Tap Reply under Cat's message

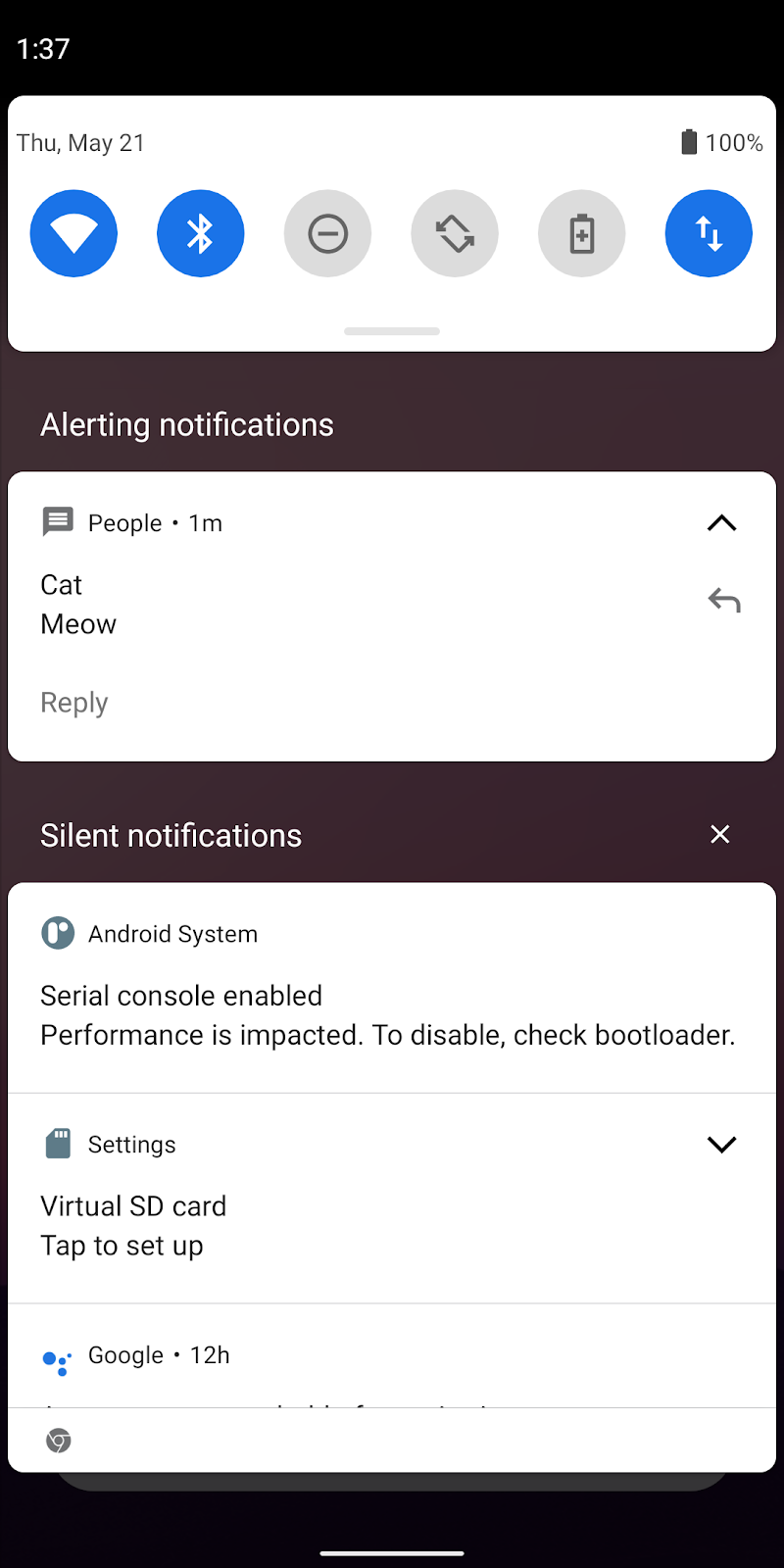(74, 703)
